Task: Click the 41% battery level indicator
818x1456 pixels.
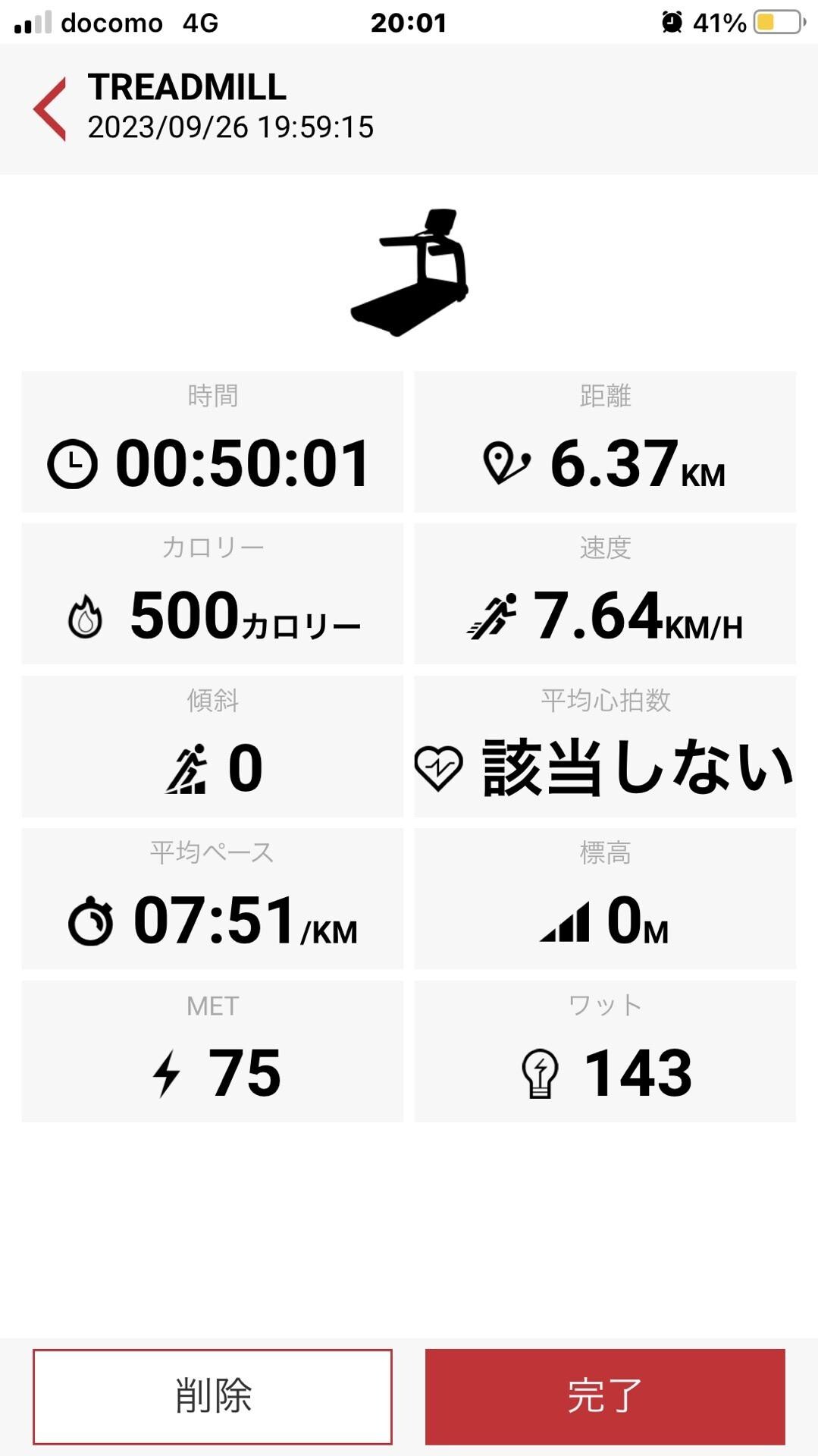Action: click(720, 22)
